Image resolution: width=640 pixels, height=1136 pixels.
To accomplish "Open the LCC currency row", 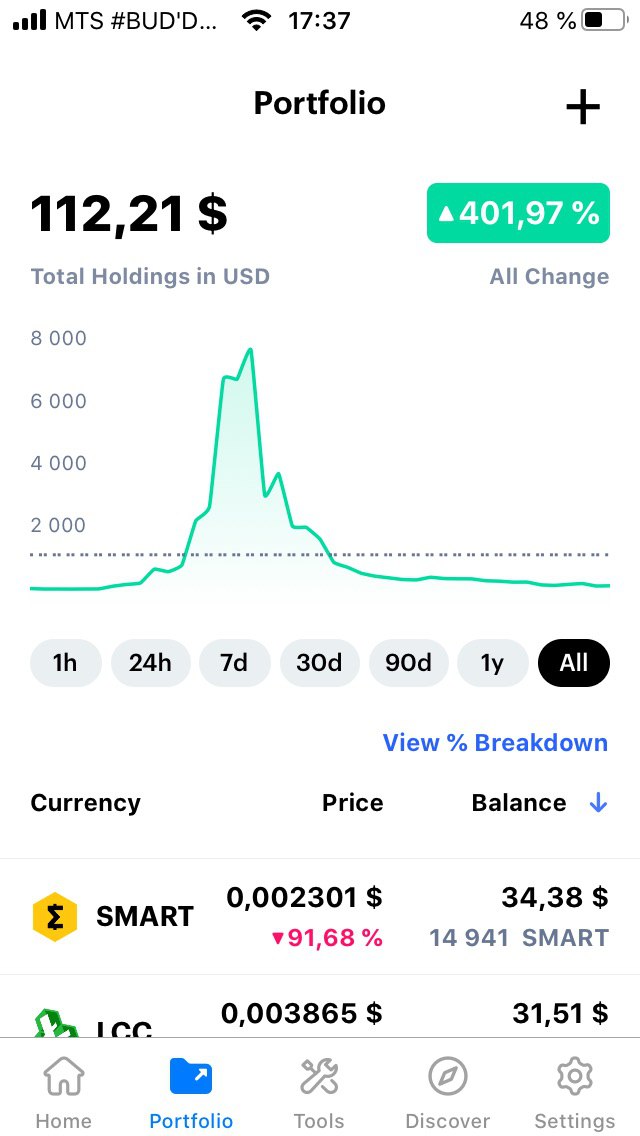I will click(320, 1007).
